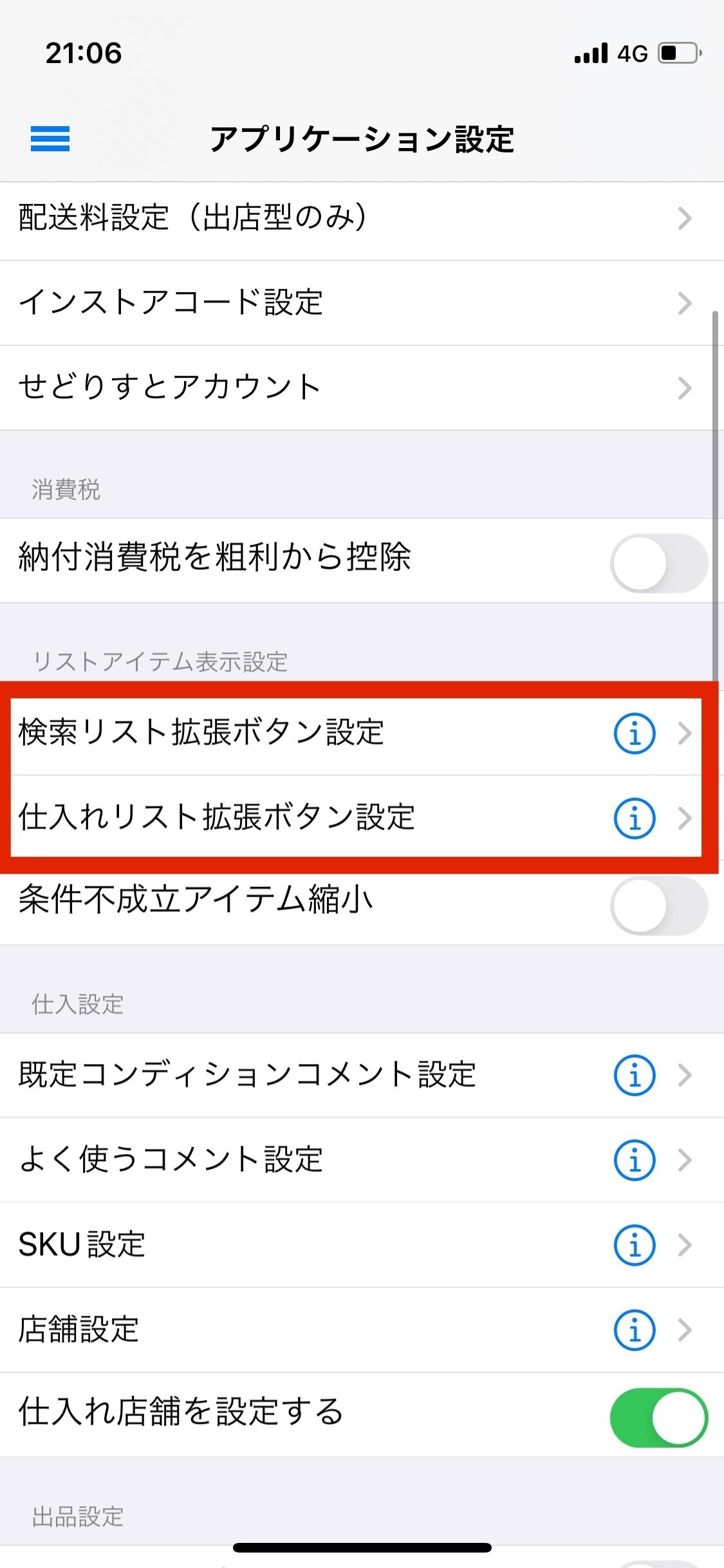The image size is (724, 1568).
Task: Show info for 店舗設定
Action: 635,1330
